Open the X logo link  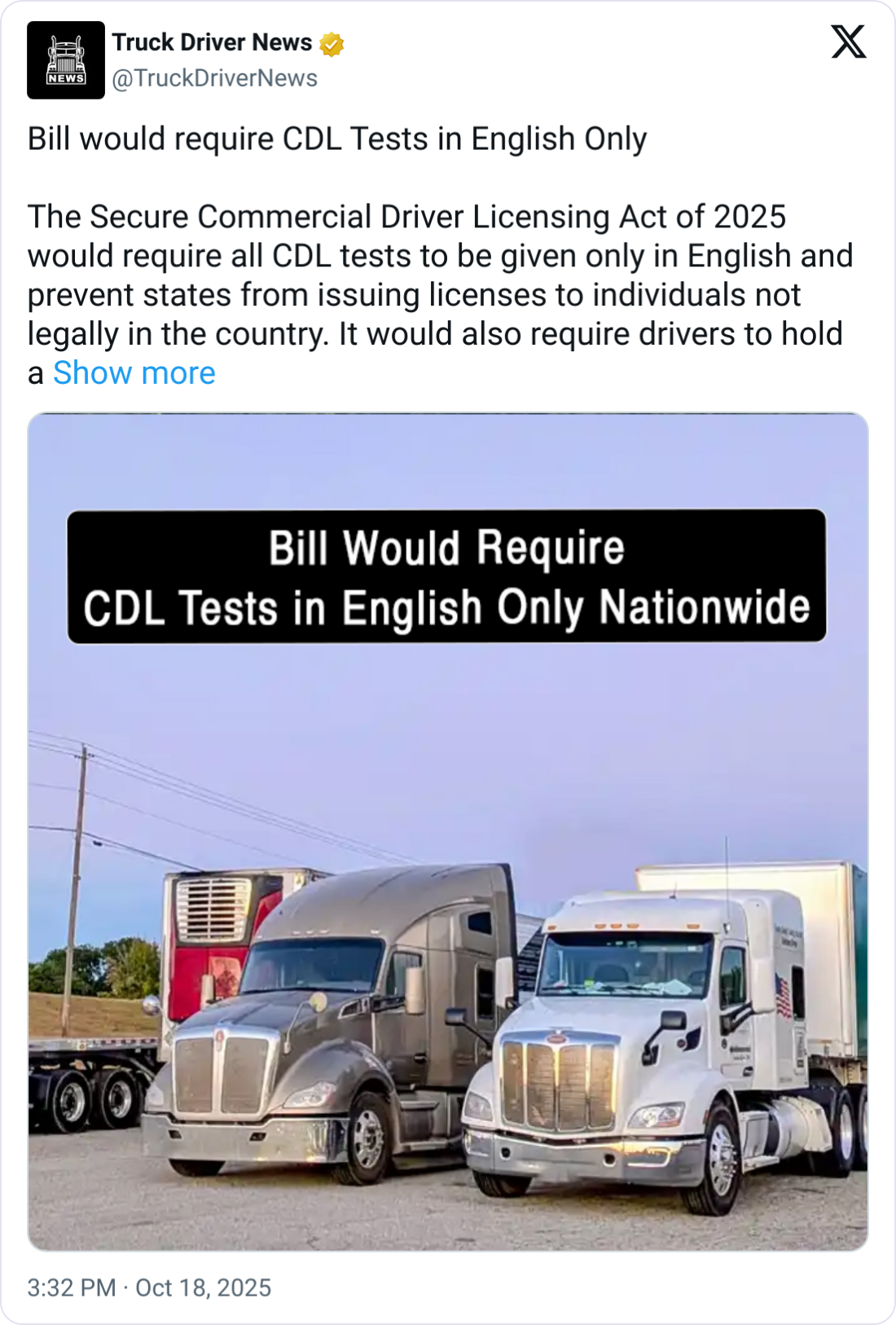coord(848,42)
